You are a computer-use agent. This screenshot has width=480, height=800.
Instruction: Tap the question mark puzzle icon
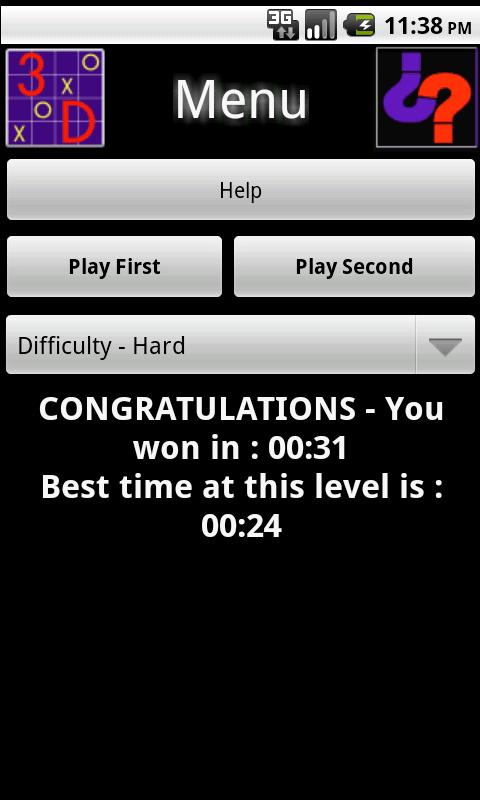pos(426,97)
